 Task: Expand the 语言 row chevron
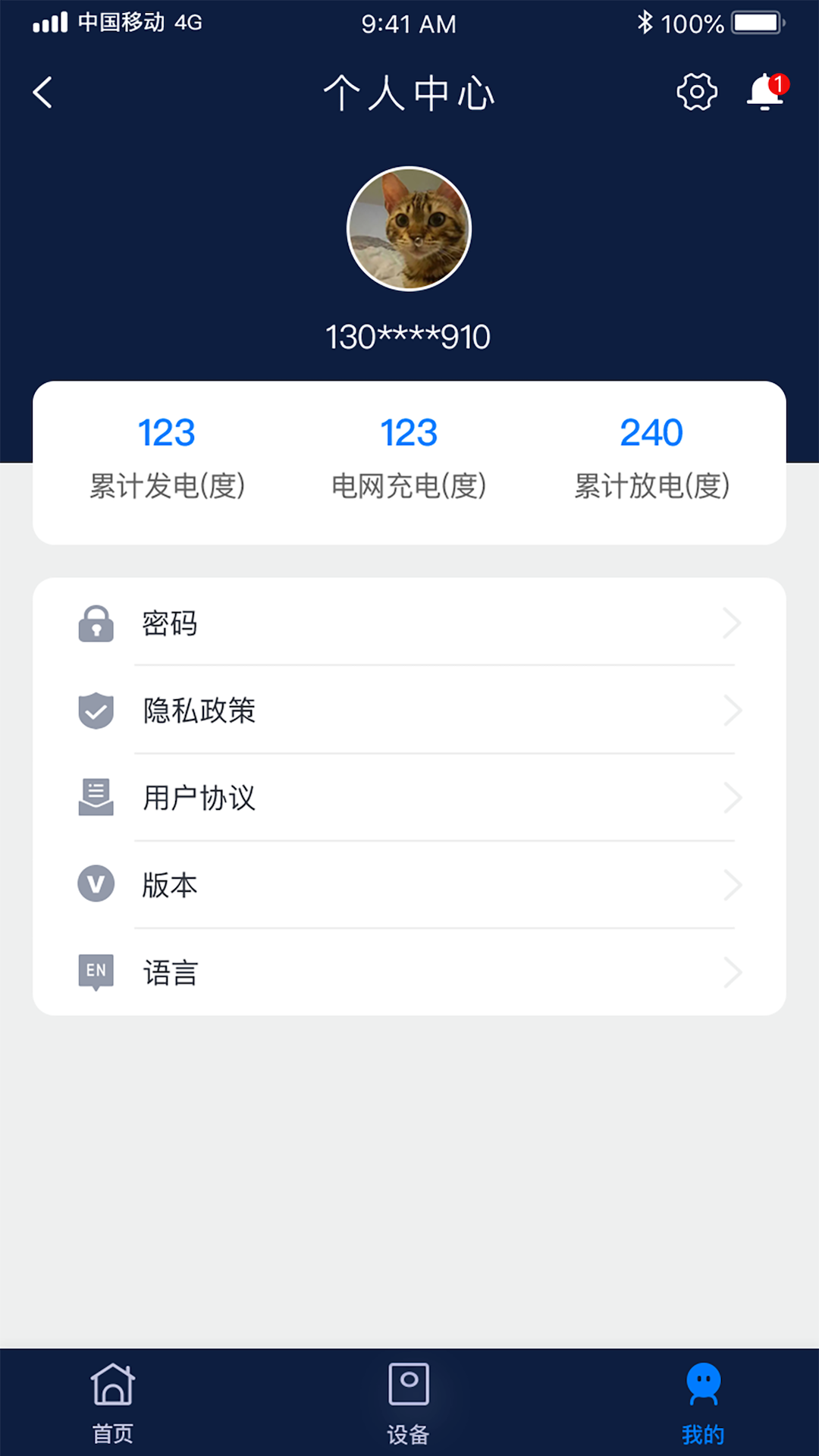(x=732, y=971)
